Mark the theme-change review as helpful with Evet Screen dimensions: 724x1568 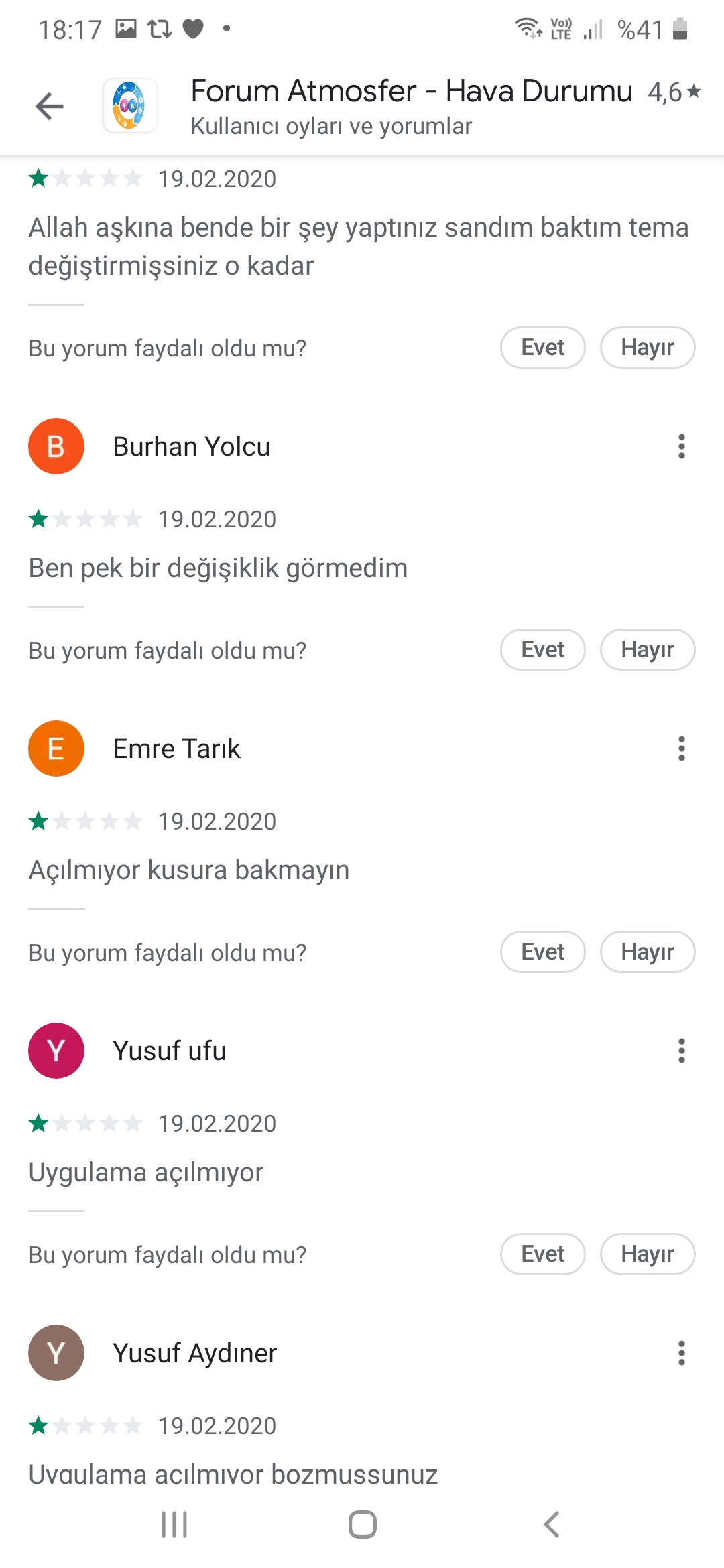542,348
